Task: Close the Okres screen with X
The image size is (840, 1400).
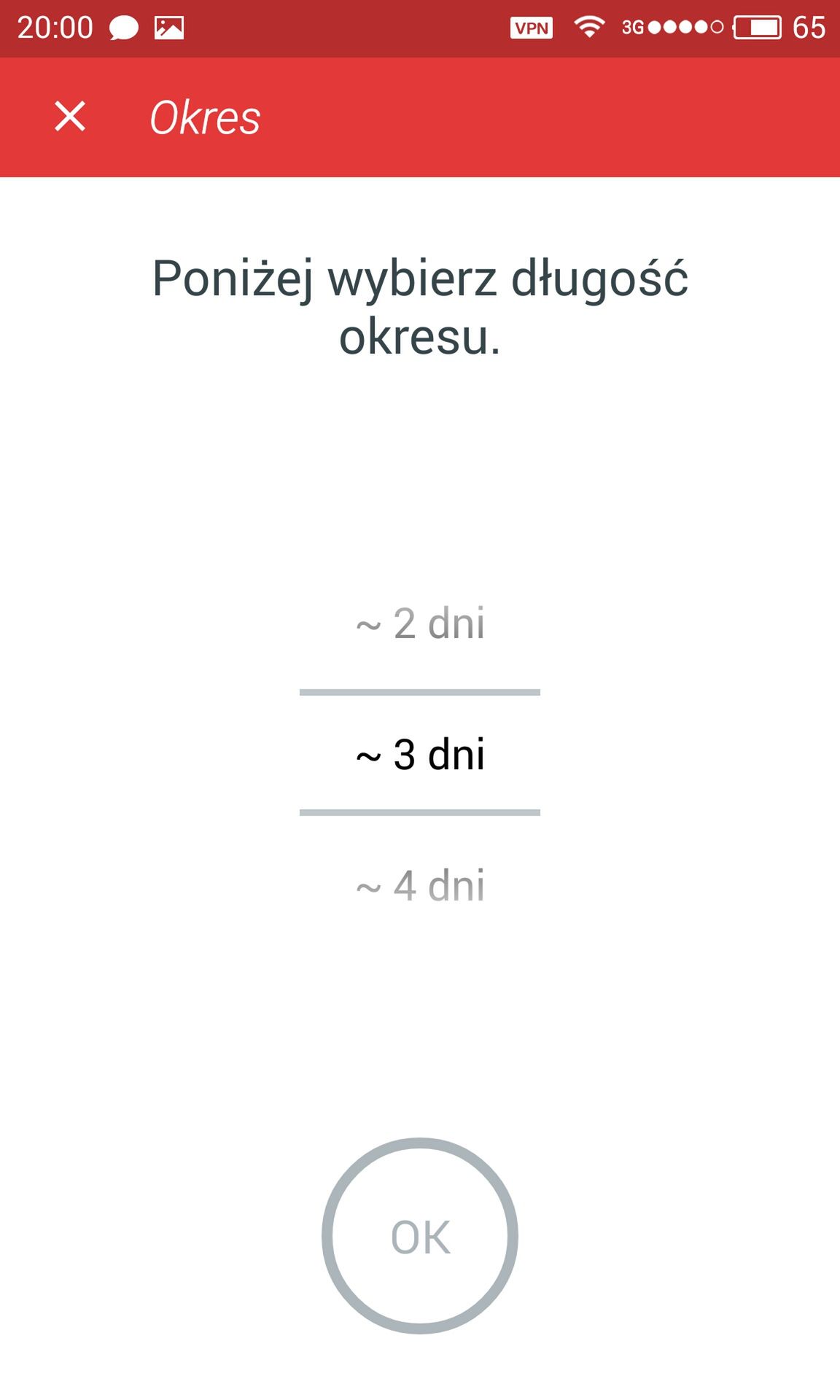Action: [x=70, y=117]
